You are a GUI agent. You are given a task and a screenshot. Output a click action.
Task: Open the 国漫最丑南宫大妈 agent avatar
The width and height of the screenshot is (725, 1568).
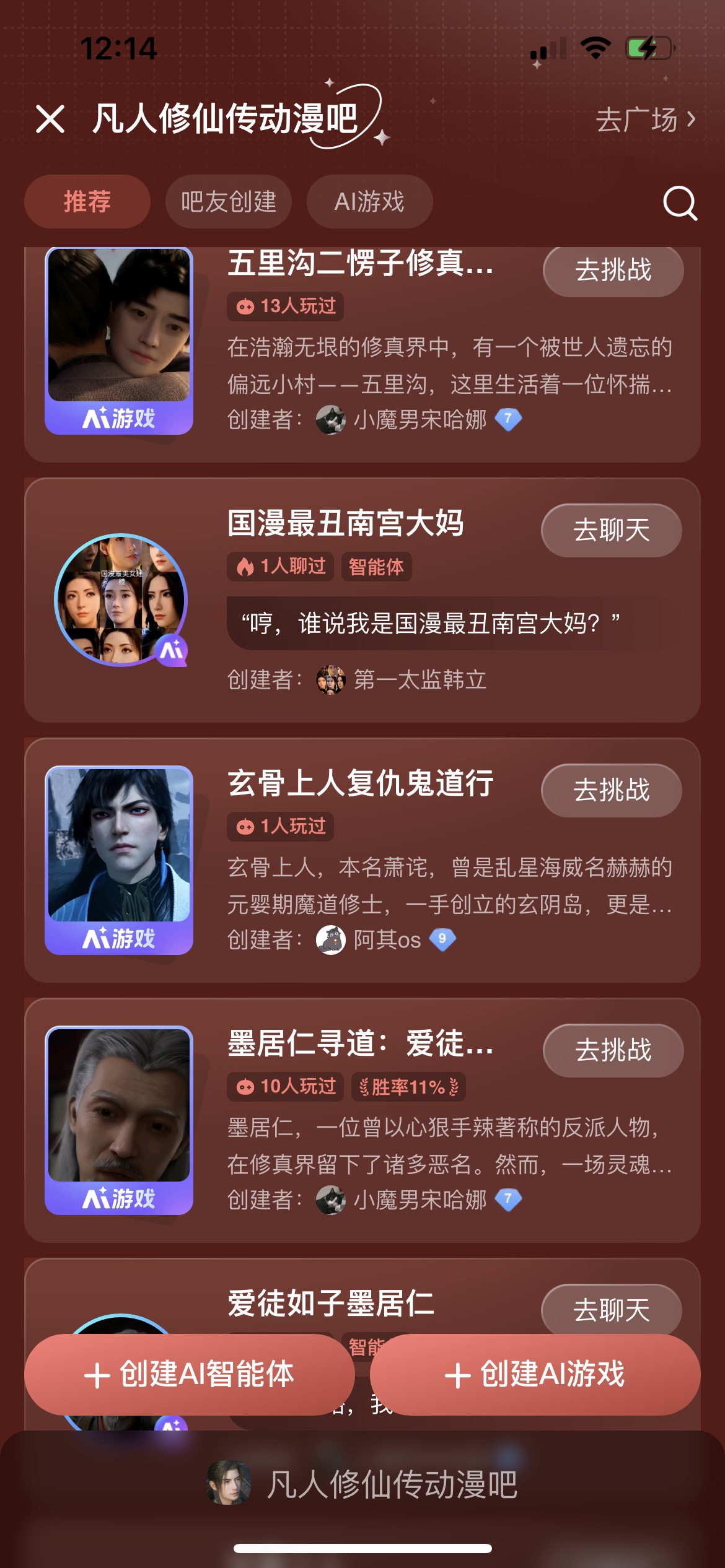click(x=120, y=599)
